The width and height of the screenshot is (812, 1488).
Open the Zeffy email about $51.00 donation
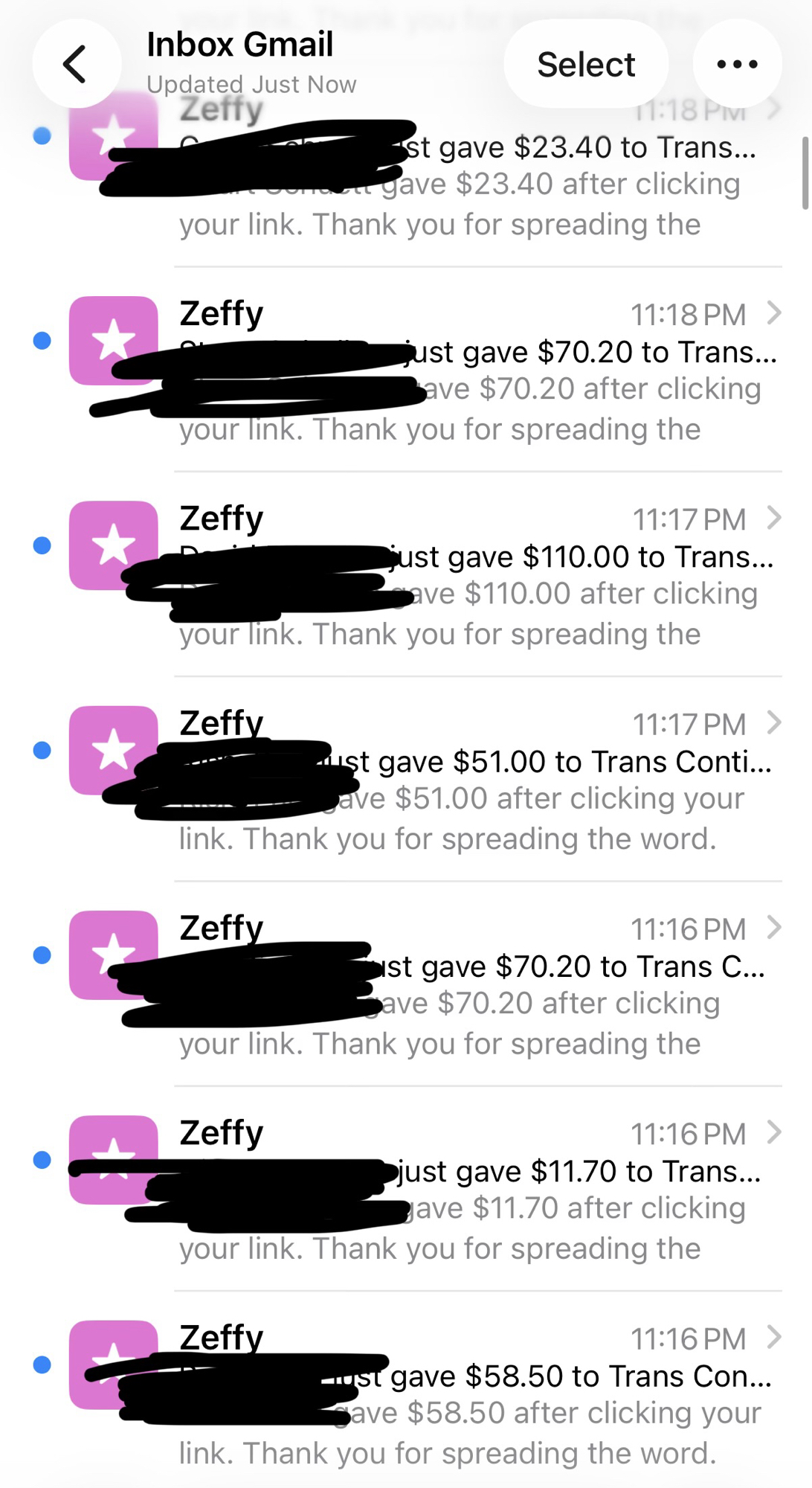[476, 781]
